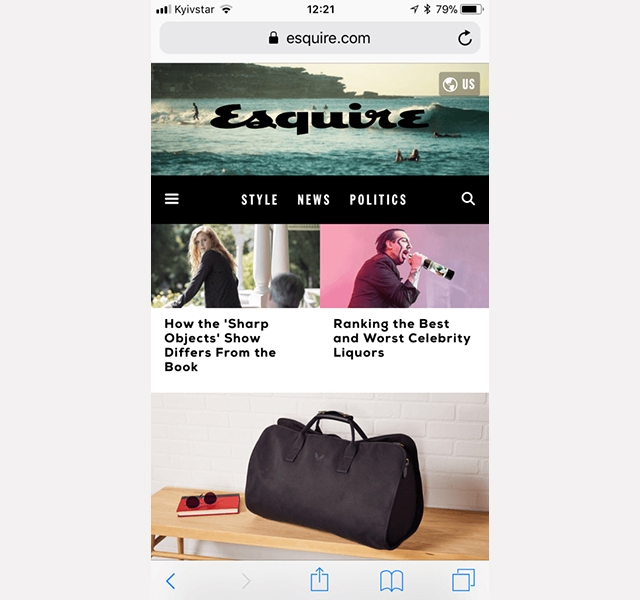Read the 'Sharp Objects' show article

pyautogui.click(x=221, y=345)
